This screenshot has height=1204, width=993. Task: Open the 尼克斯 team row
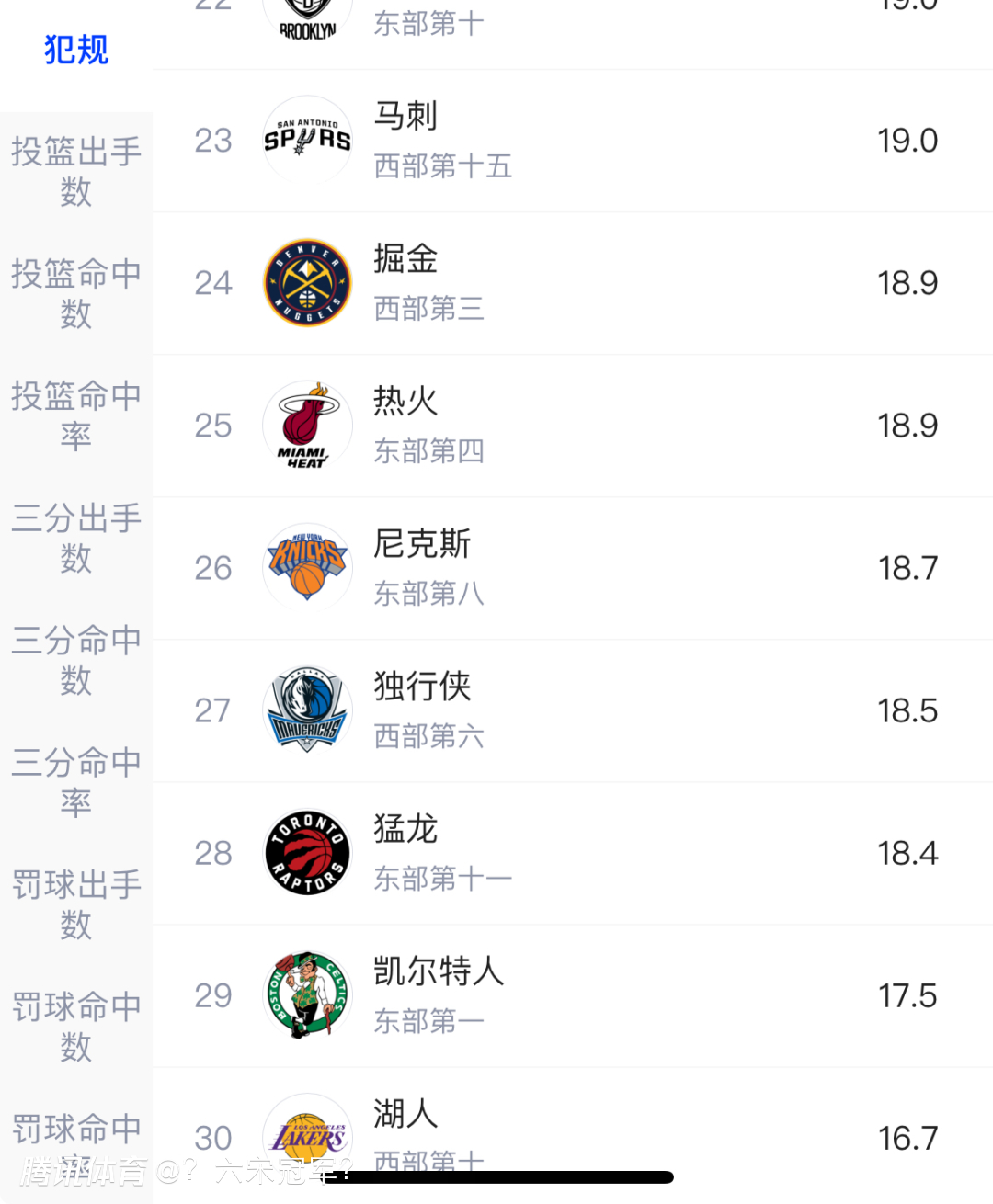point(570,568)
